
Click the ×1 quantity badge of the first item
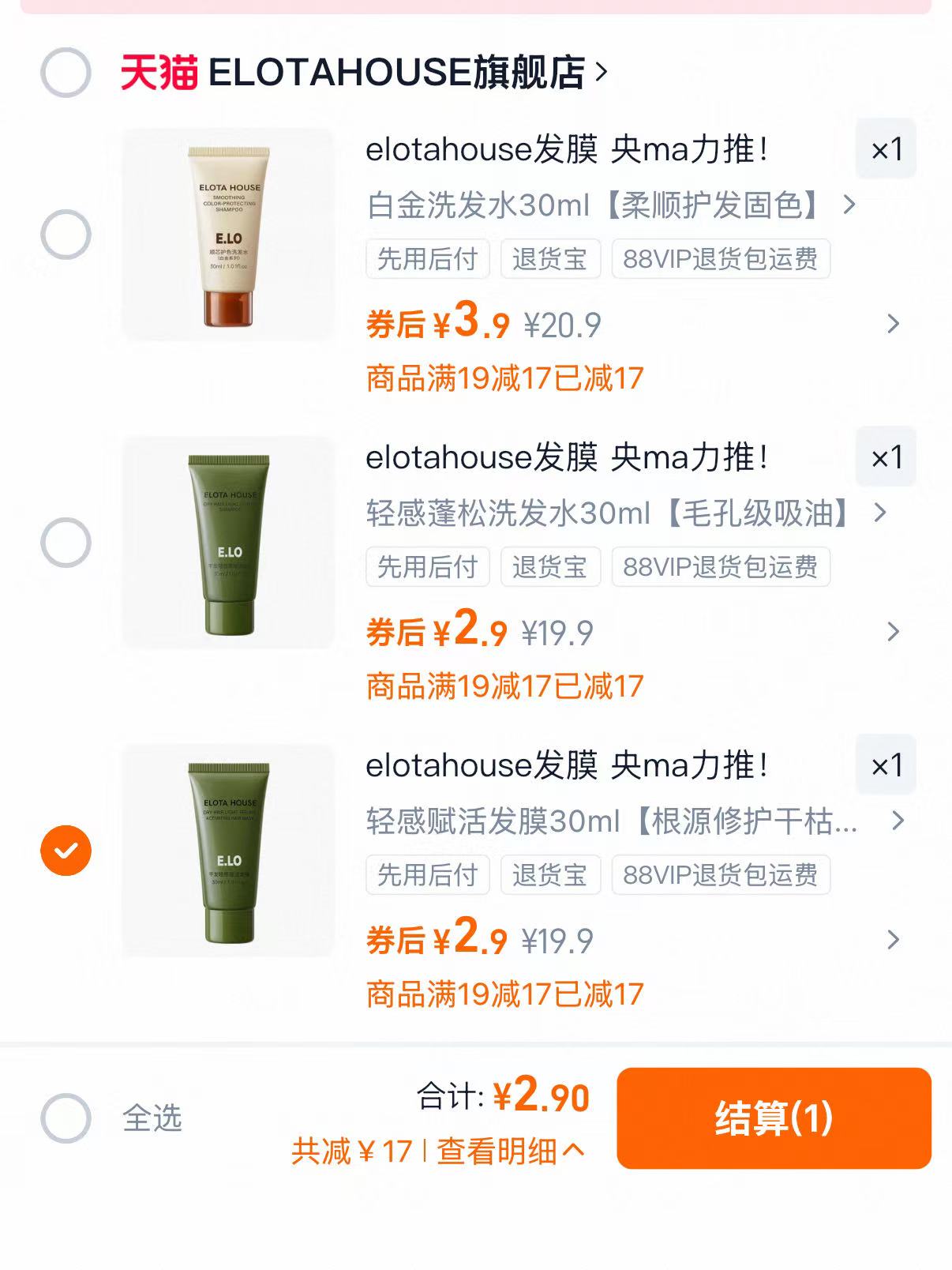884,150
